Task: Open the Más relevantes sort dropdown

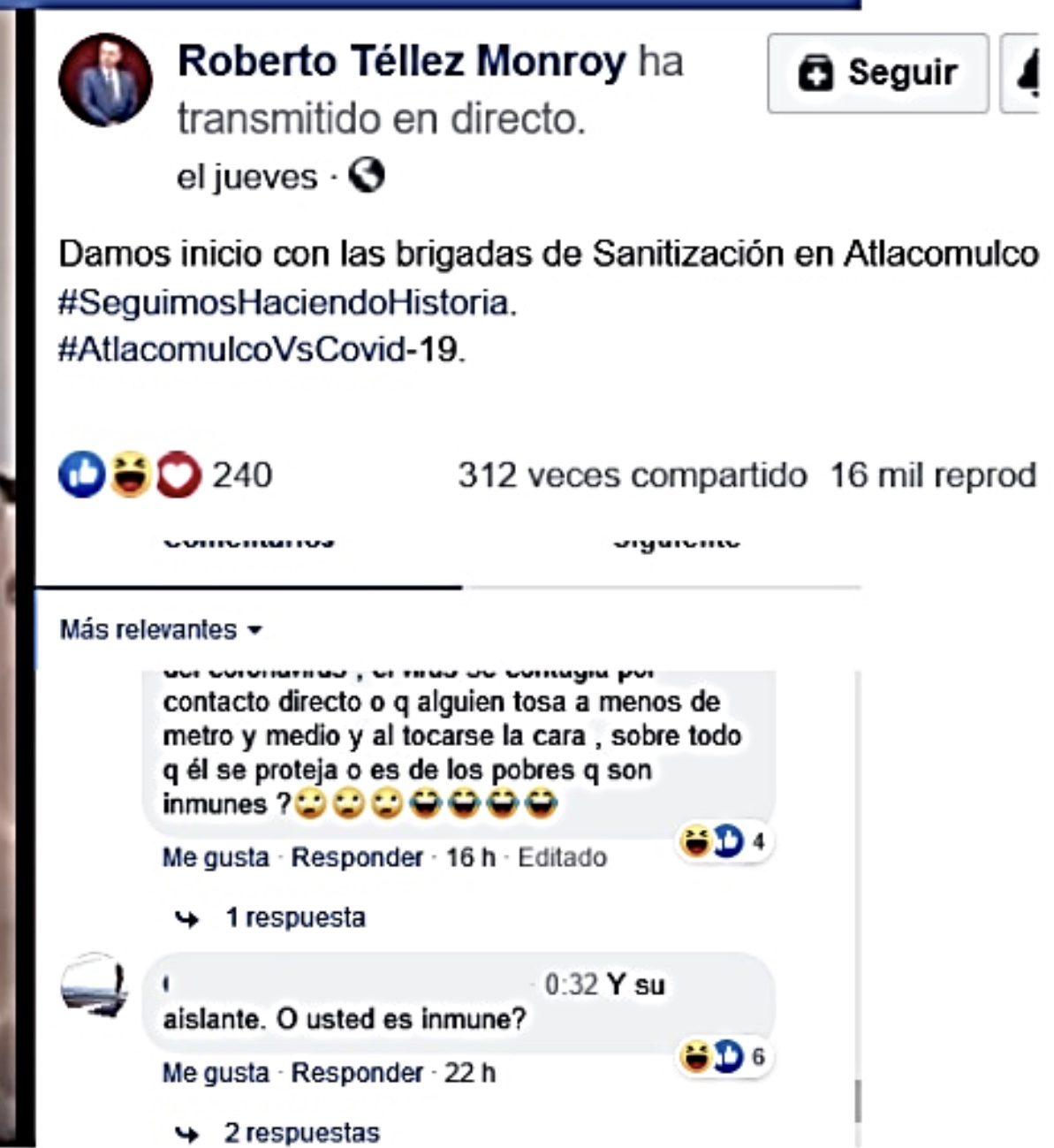Action: (x=161, y=630)
